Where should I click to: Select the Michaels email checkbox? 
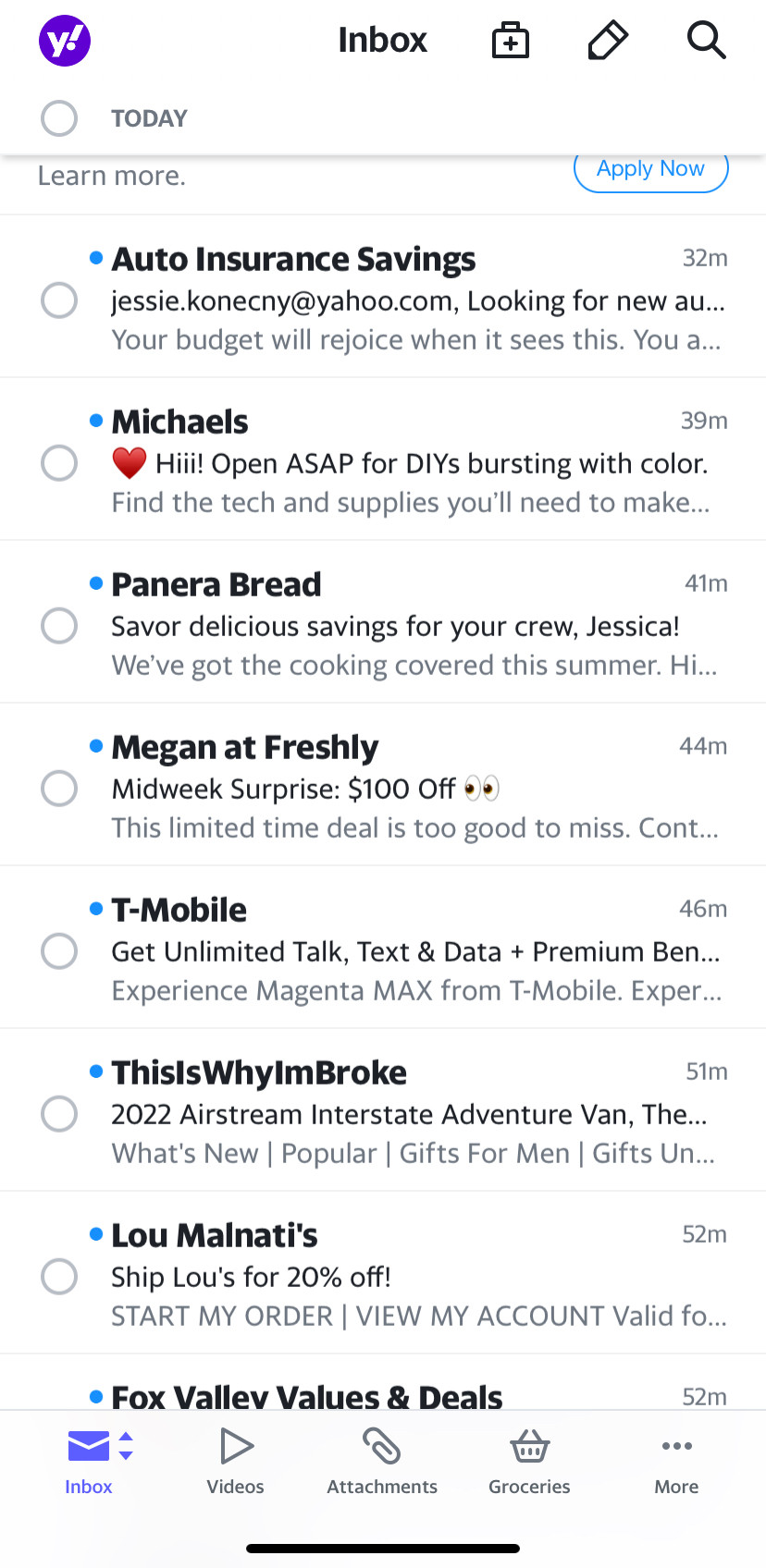click(x=59, y=462)
